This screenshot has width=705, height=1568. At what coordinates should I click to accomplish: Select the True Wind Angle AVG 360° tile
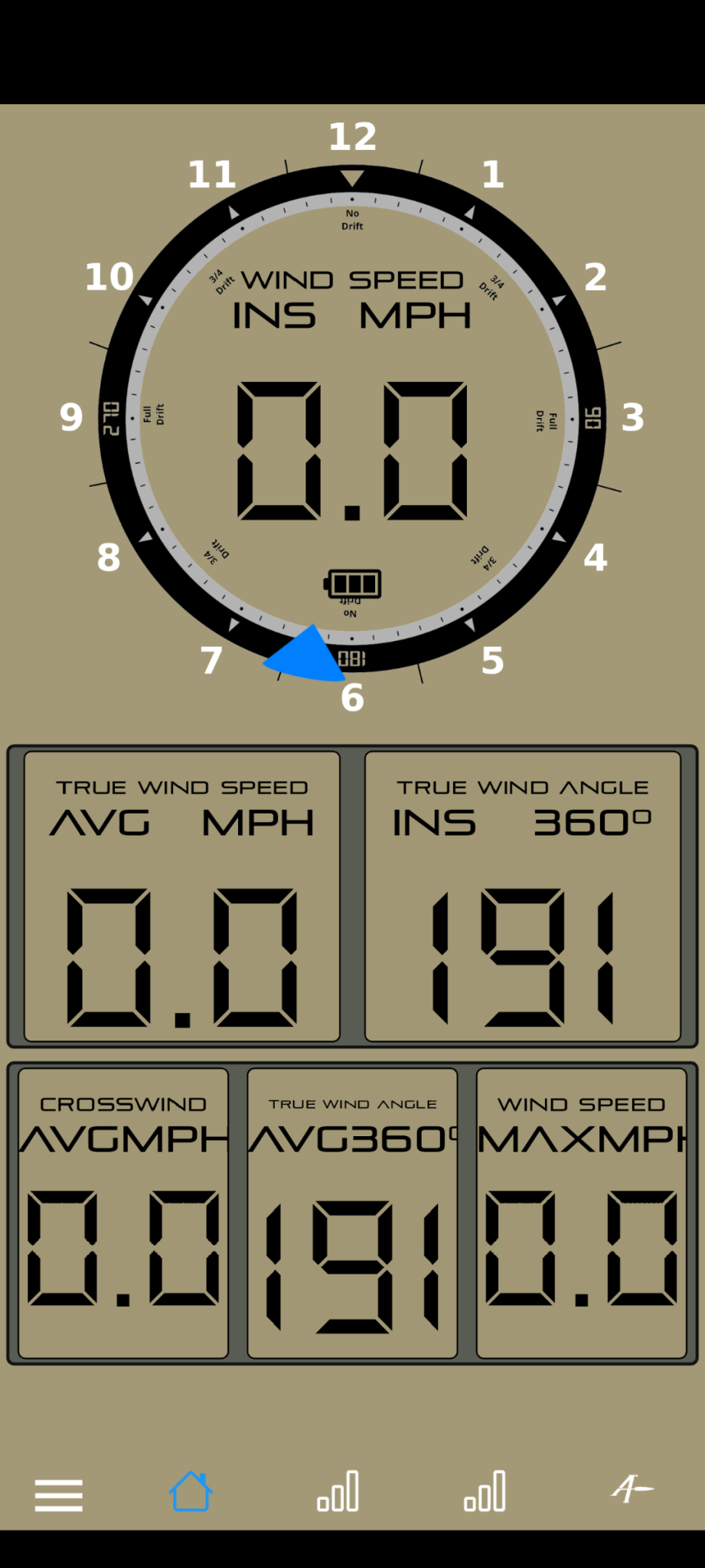point(352,1213)
